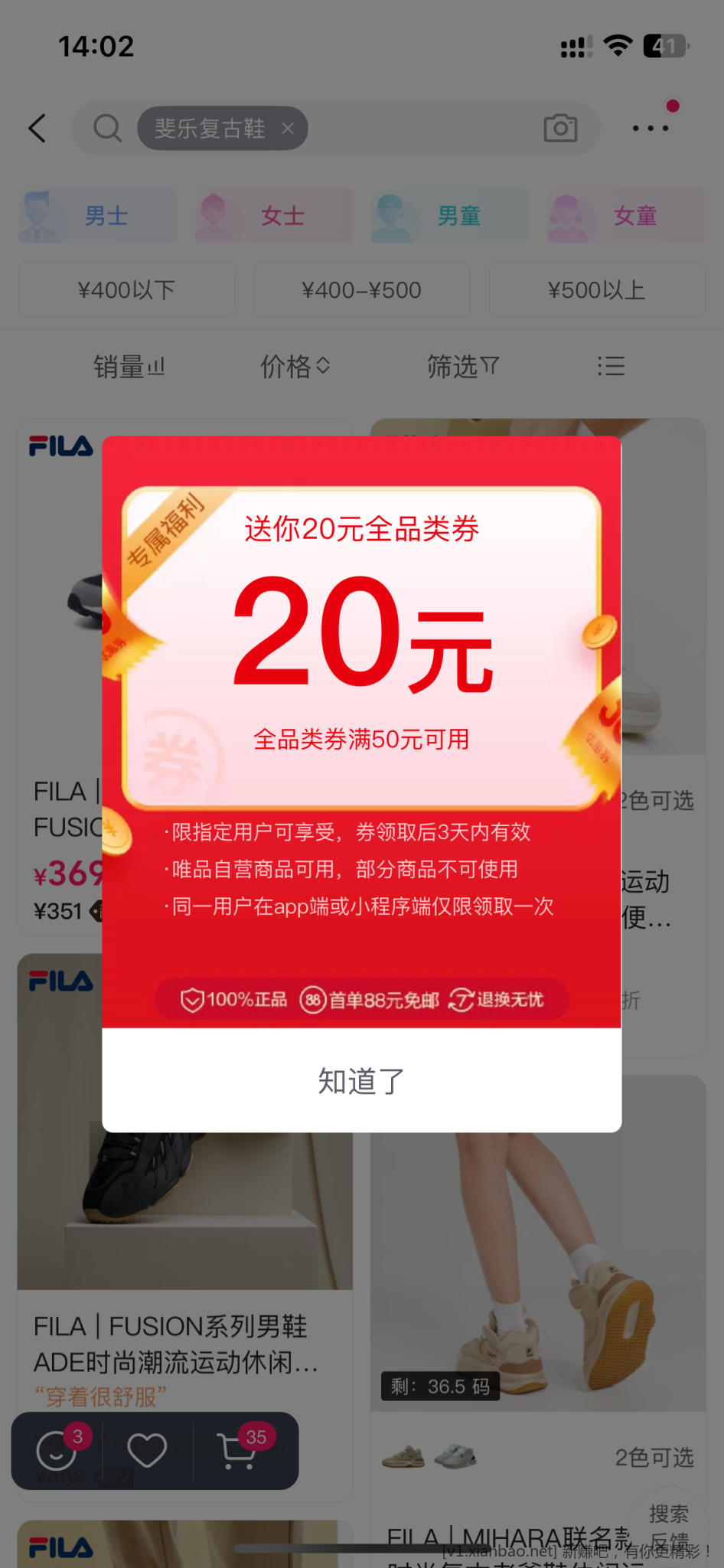Dismiss the coupon popup with 知道了
Image resolution: width=724 pixels, height=1568 pixels.
coord(361,1080)
